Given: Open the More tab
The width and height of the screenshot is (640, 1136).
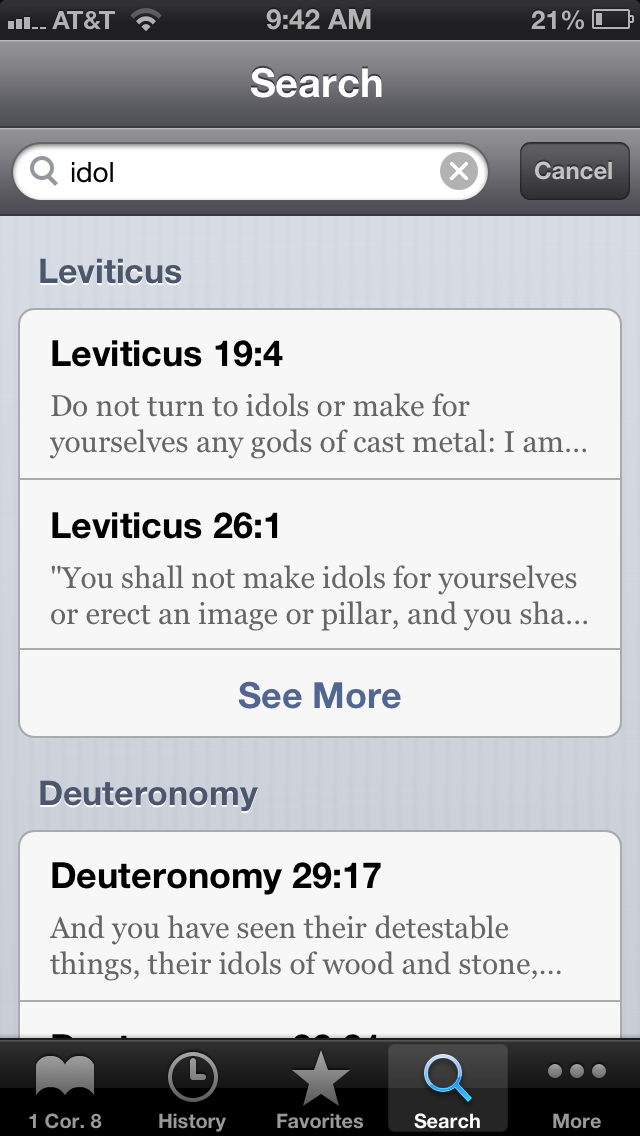Looking at the screenshot, I should click(576, 1090).
